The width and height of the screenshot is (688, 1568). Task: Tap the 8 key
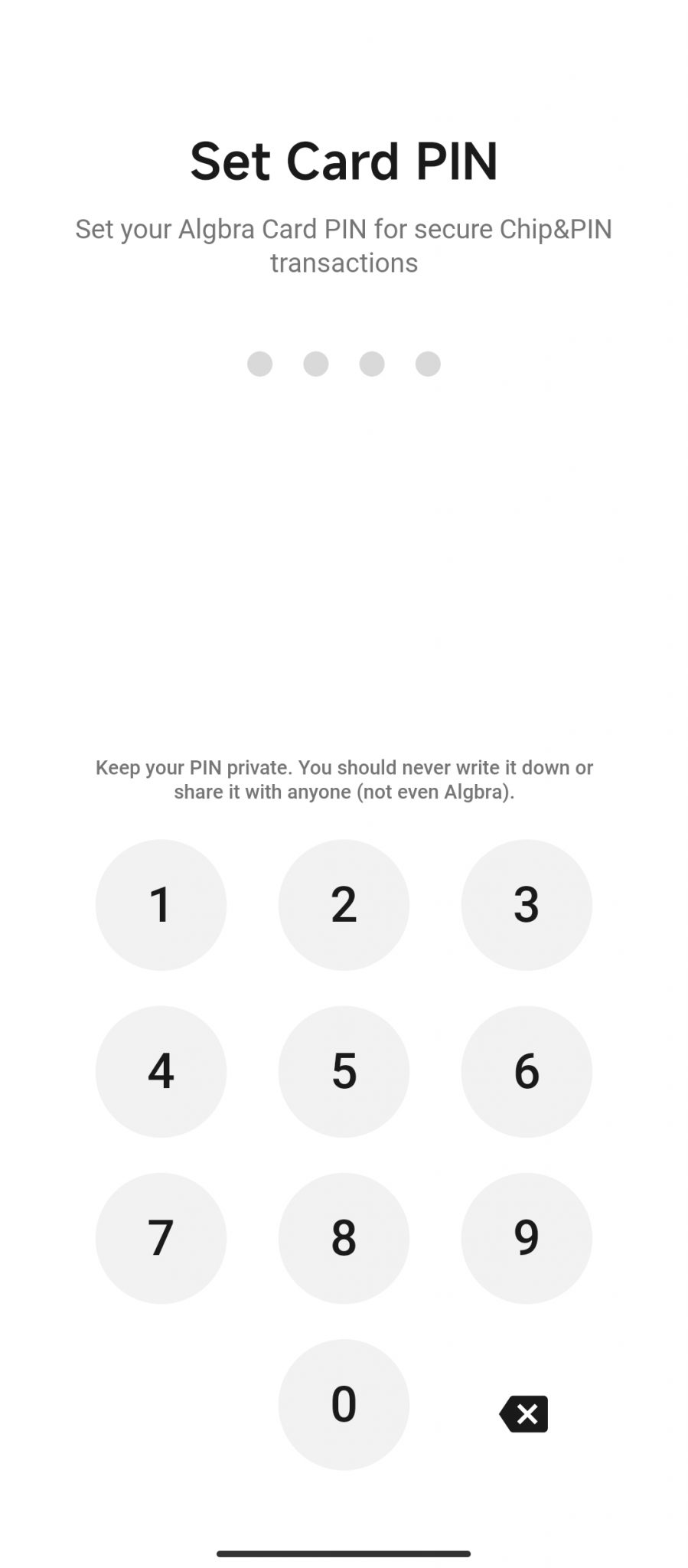point(344,1238)
